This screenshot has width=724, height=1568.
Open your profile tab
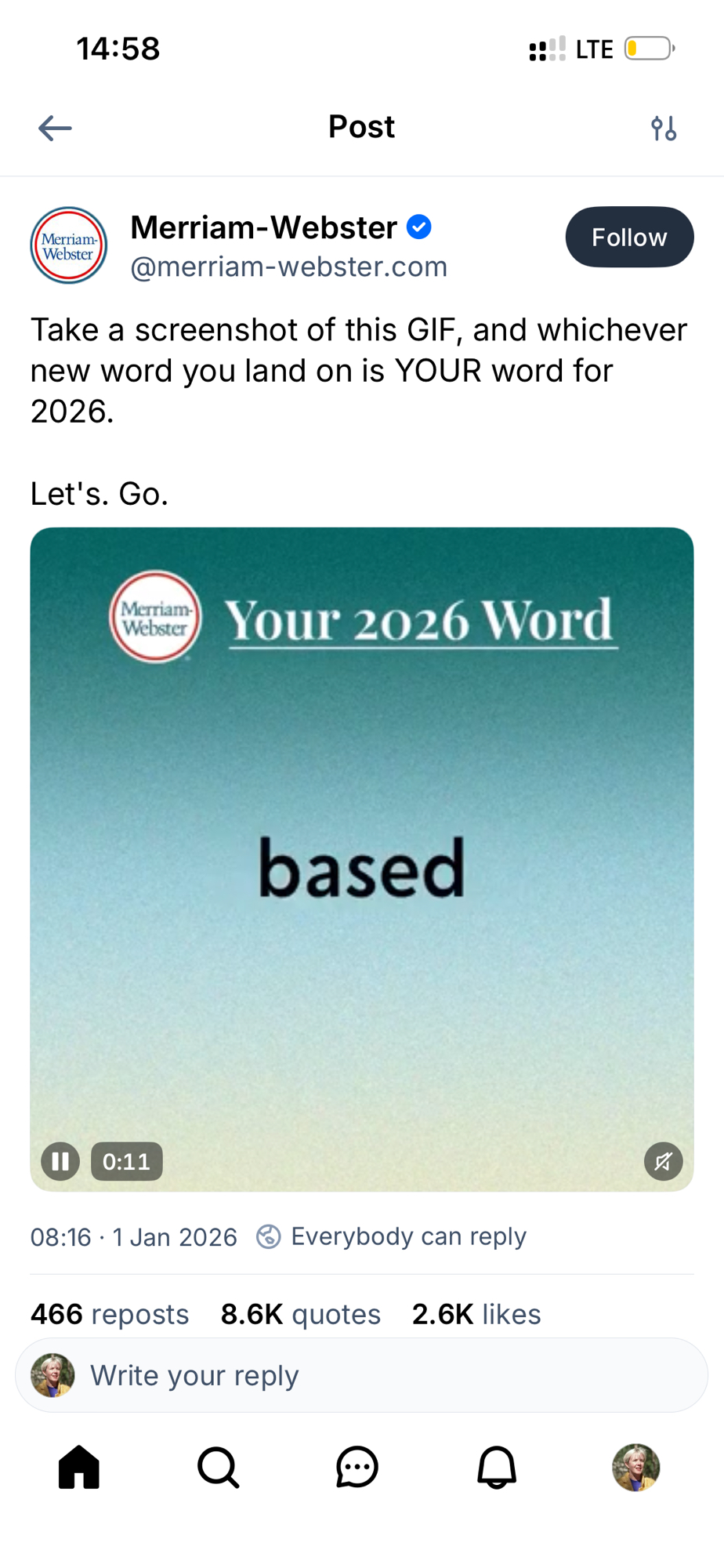[x=635, y=1467]
